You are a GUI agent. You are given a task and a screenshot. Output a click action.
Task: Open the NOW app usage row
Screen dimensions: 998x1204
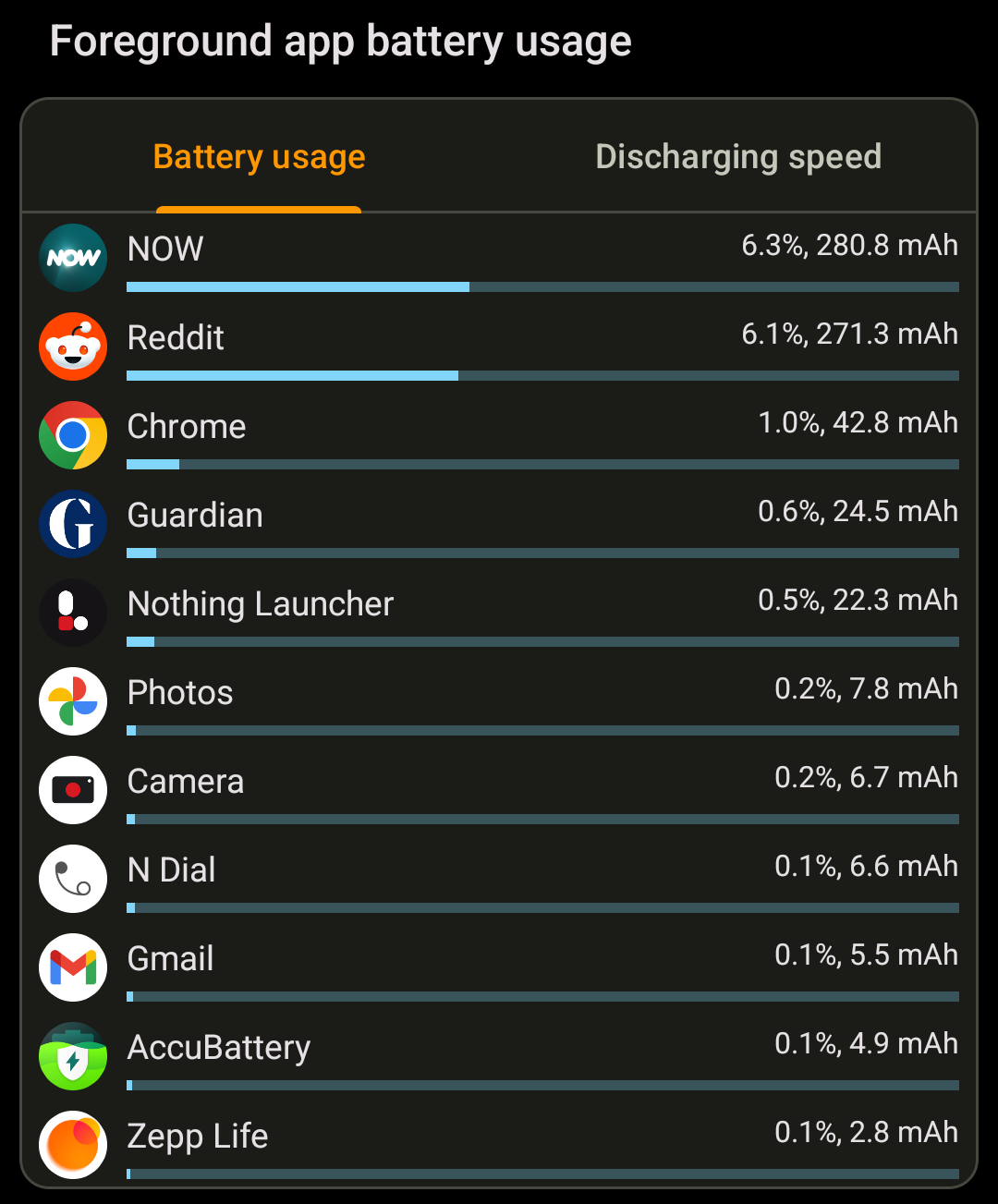click(499, 257)
